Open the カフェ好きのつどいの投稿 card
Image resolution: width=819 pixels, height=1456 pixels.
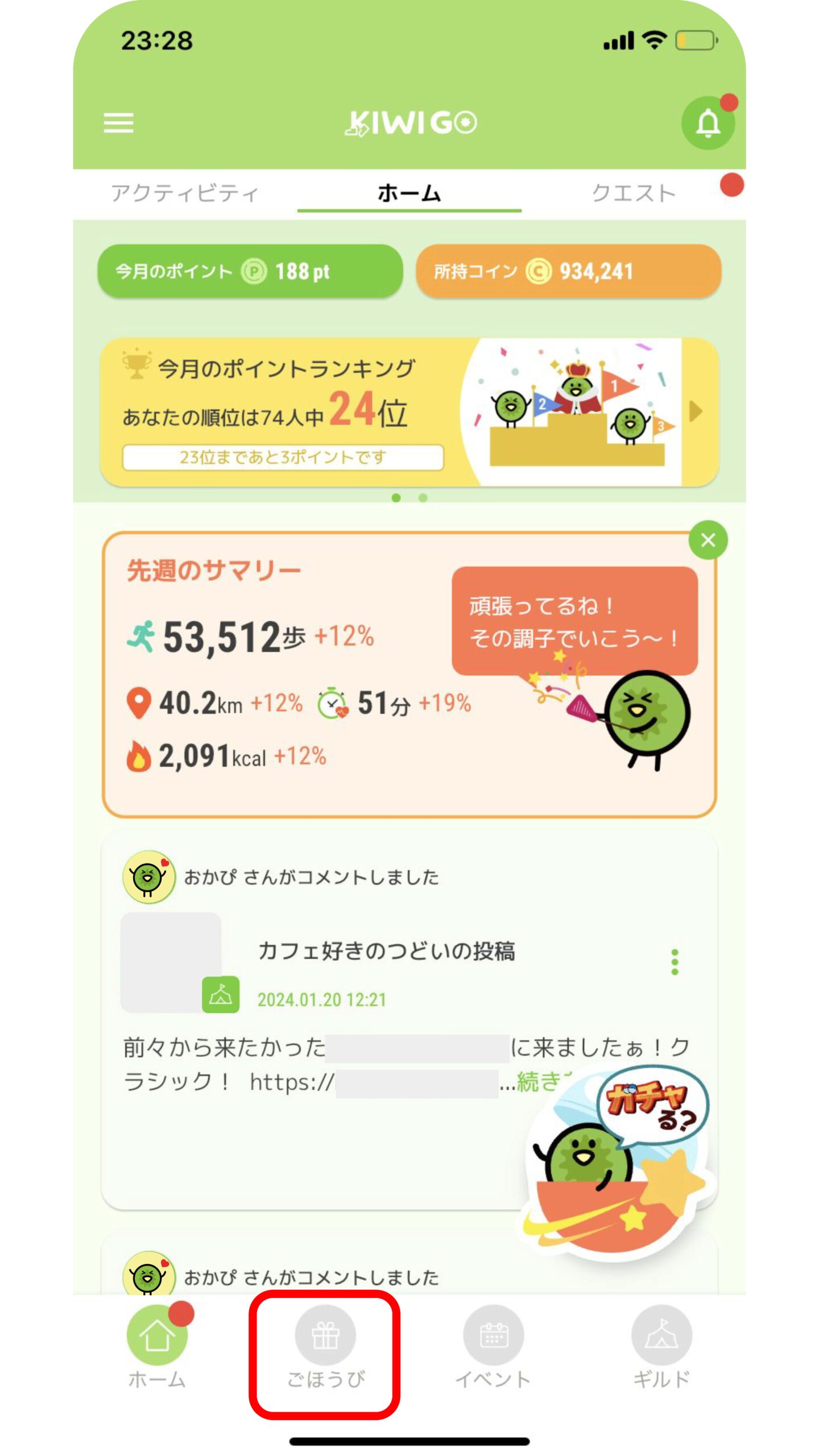pyautogui.click(x=409, y=1019)
